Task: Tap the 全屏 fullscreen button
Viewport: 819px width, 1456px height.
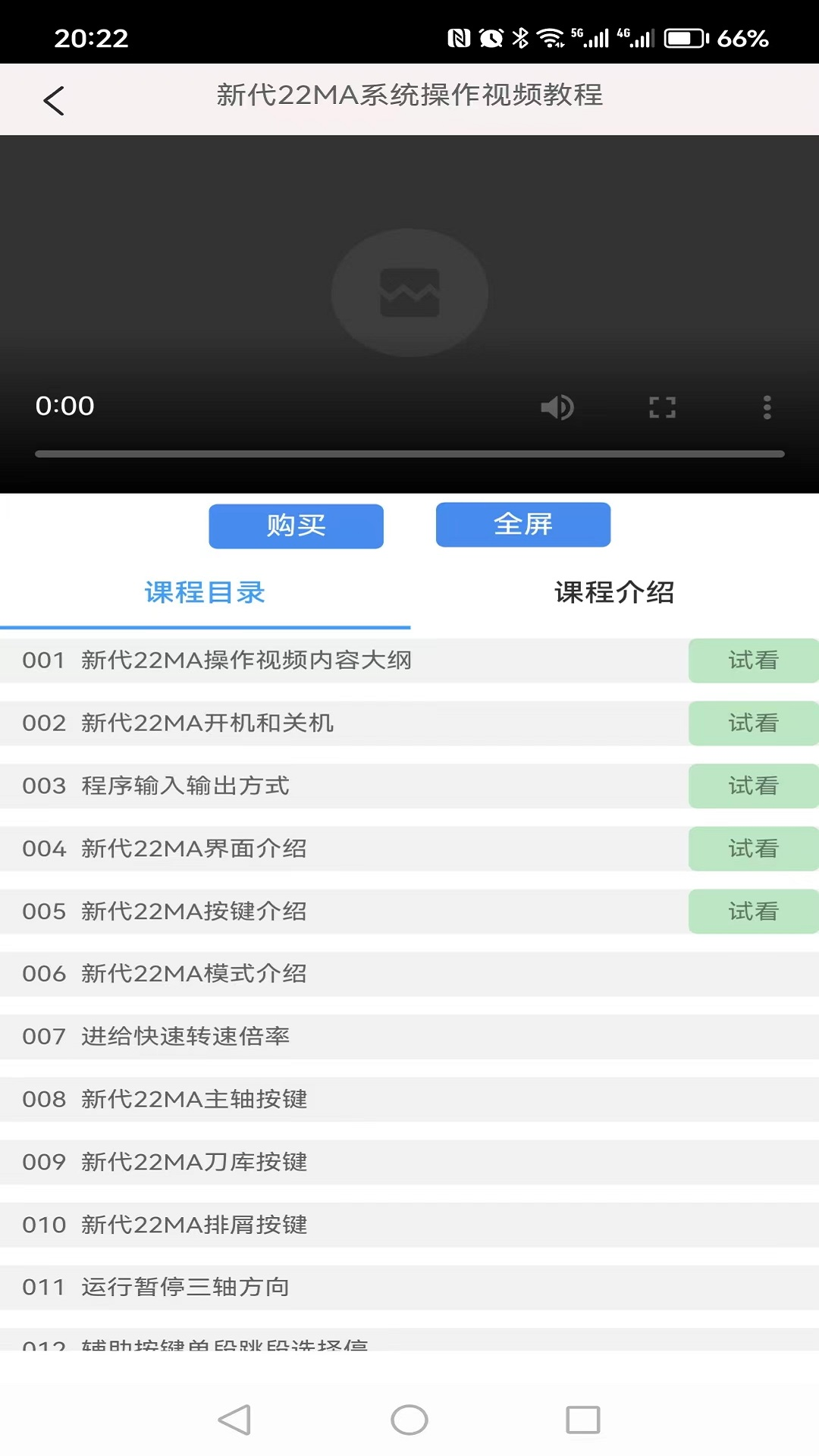Action: click(x=522, y=524)
